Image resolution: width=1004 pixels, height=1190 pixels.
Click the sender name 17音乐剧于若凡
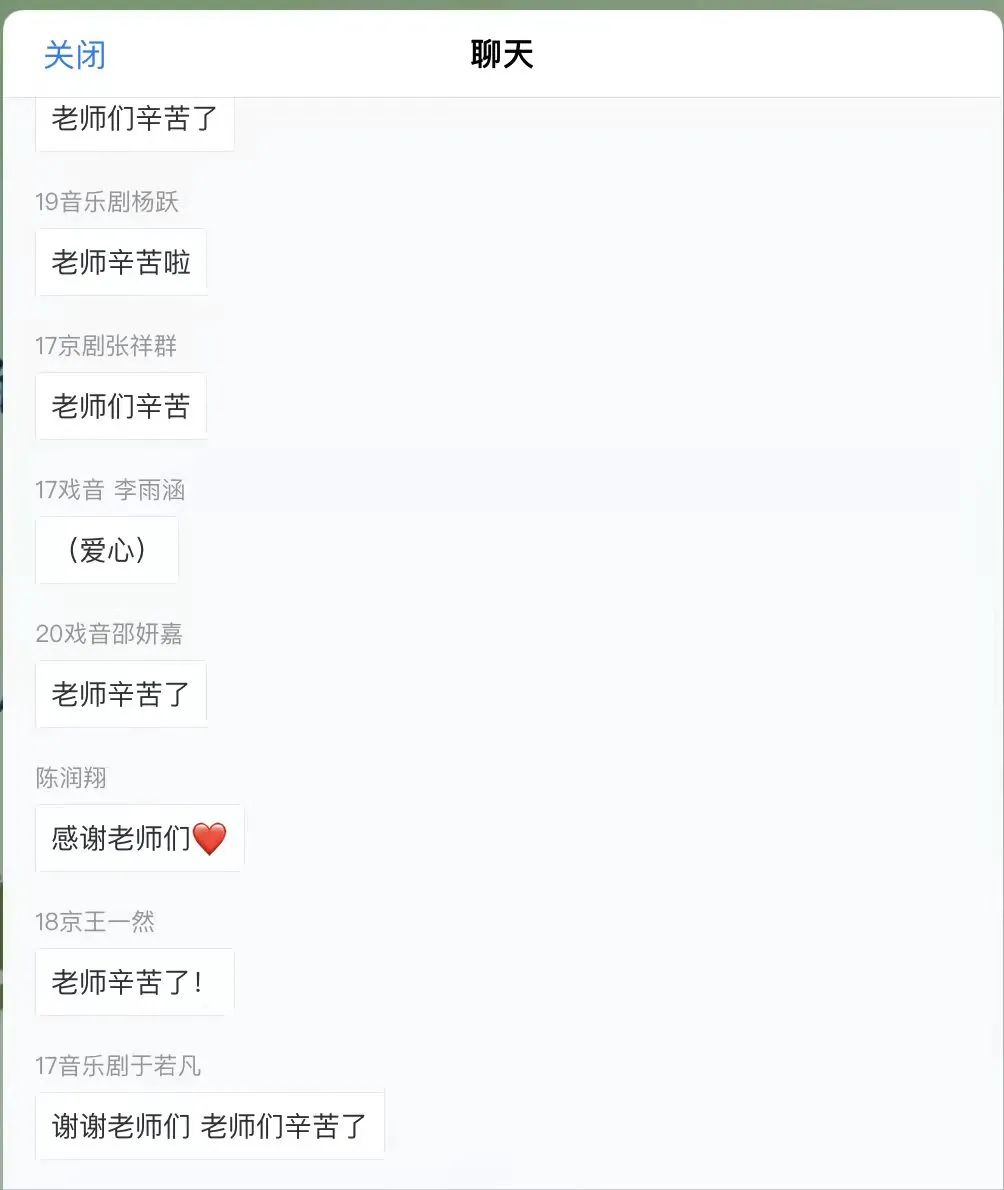point(119,1066)
